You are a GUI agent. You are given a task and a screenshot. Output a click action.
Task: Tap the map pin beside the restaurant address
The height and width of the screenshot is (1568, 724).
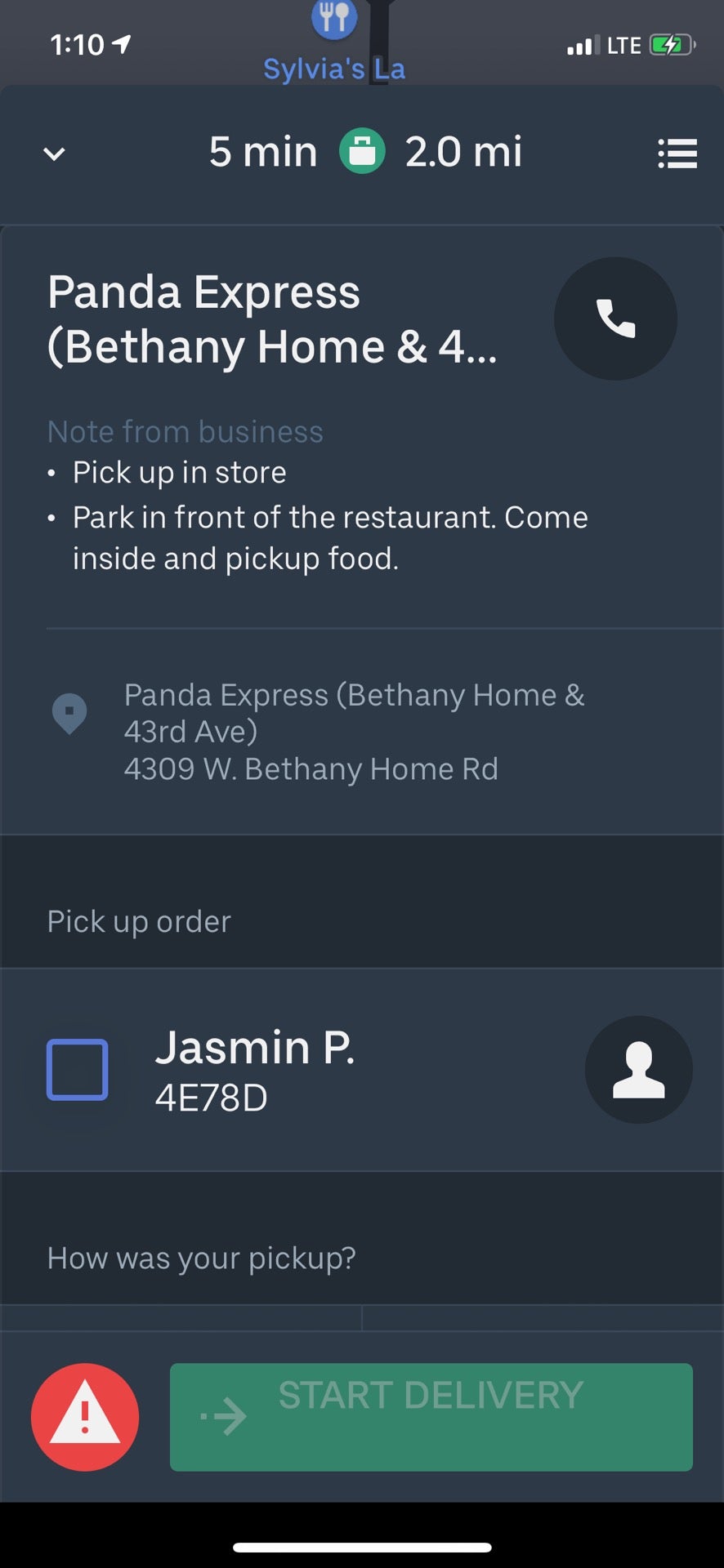pos(70,712)
